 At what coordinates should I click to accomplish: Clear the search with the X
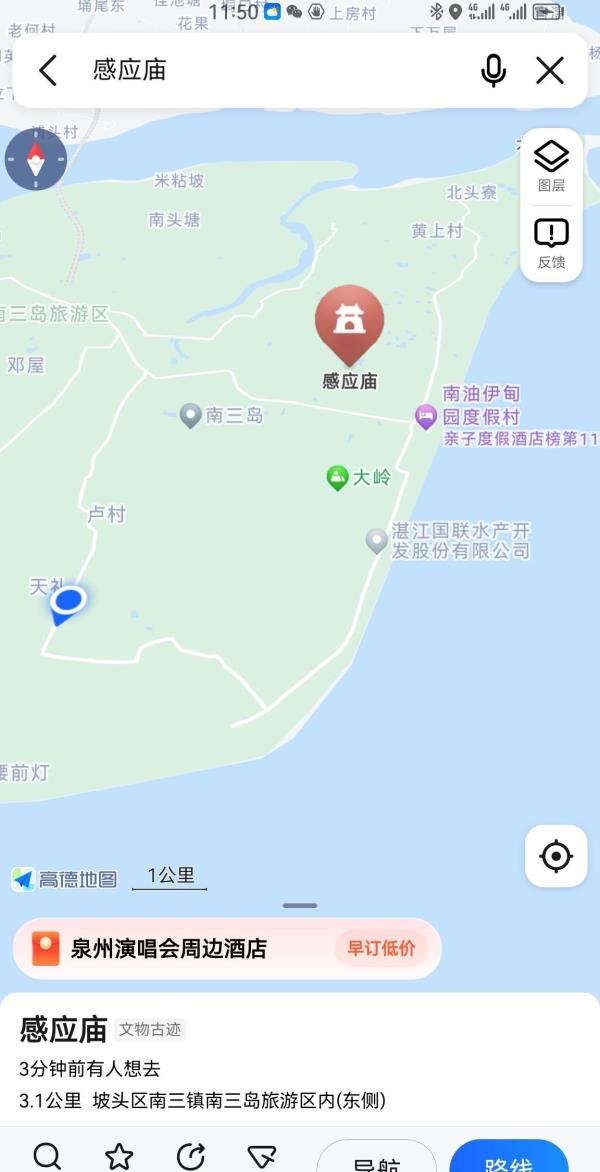[550, 71]
